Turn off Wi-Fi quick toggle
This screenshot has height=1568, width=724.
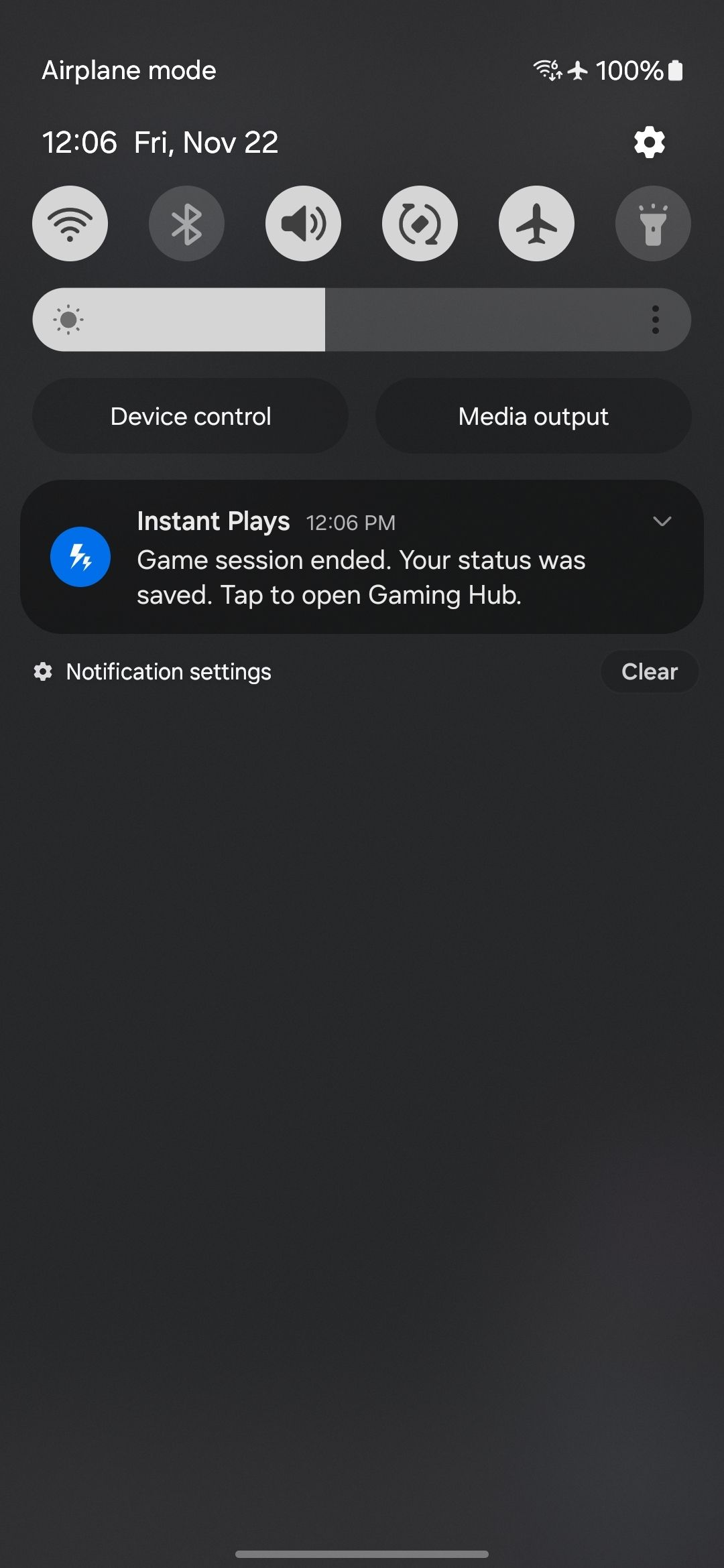(x=70, y=224)
